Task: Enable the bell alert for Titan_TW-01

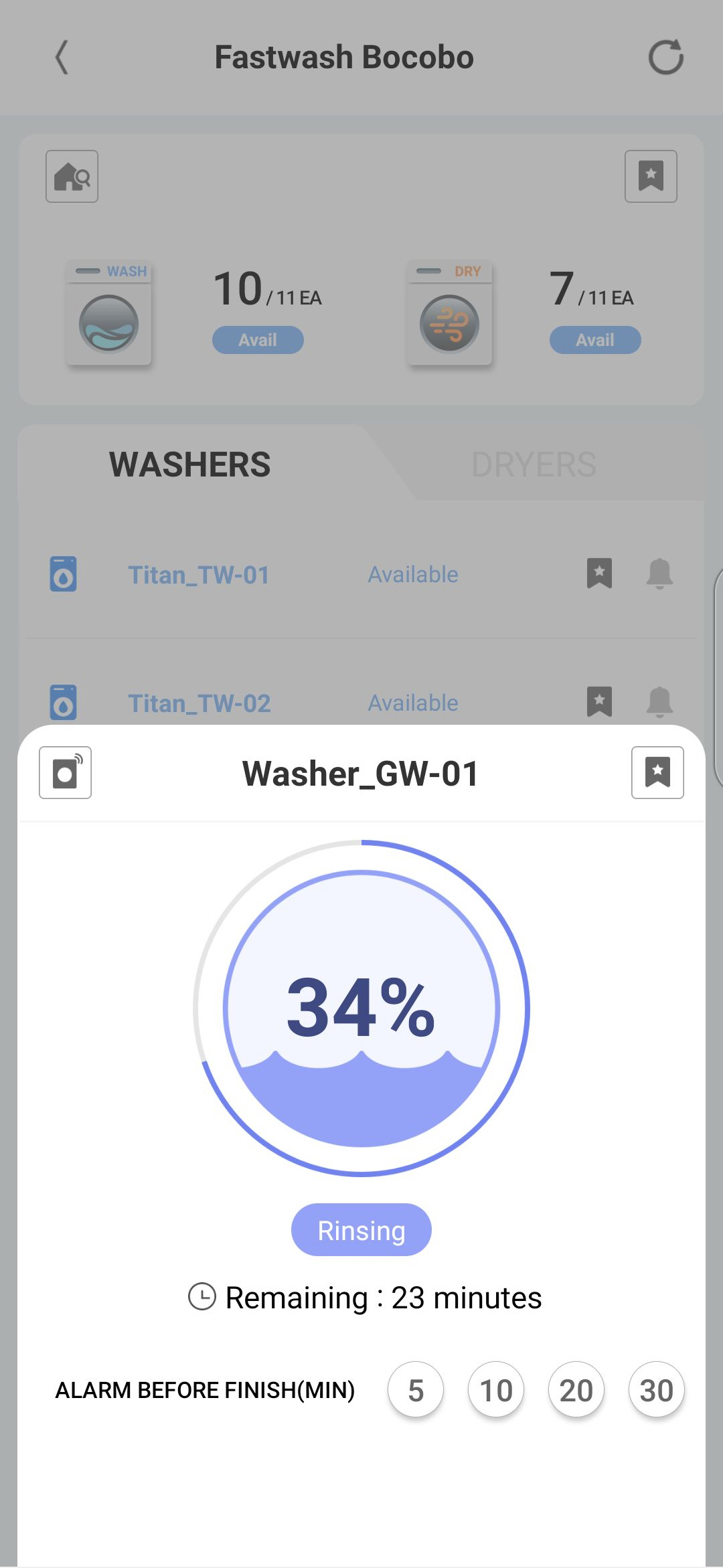Action: click(659, 574)
